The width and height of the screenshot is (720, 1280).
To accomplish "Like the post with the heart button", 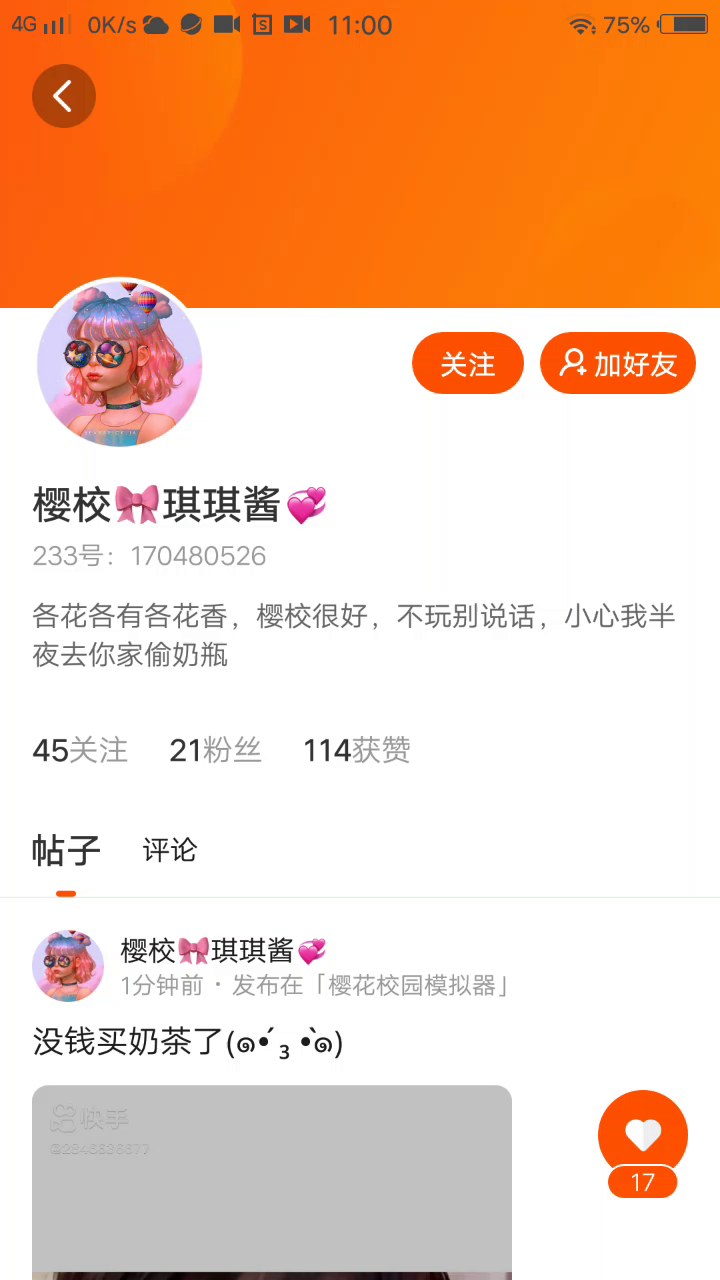I will 643,1135.
